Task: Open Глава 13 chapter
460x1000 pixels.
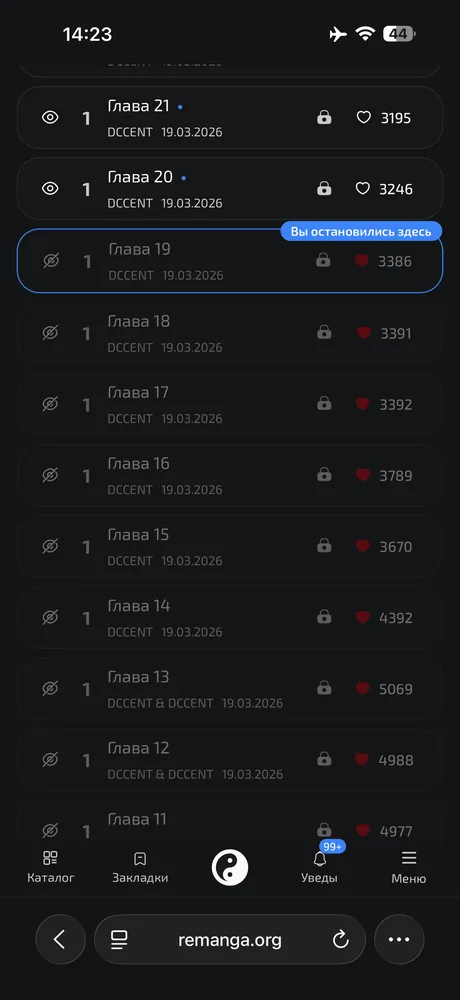Action: tap(230, 689)
